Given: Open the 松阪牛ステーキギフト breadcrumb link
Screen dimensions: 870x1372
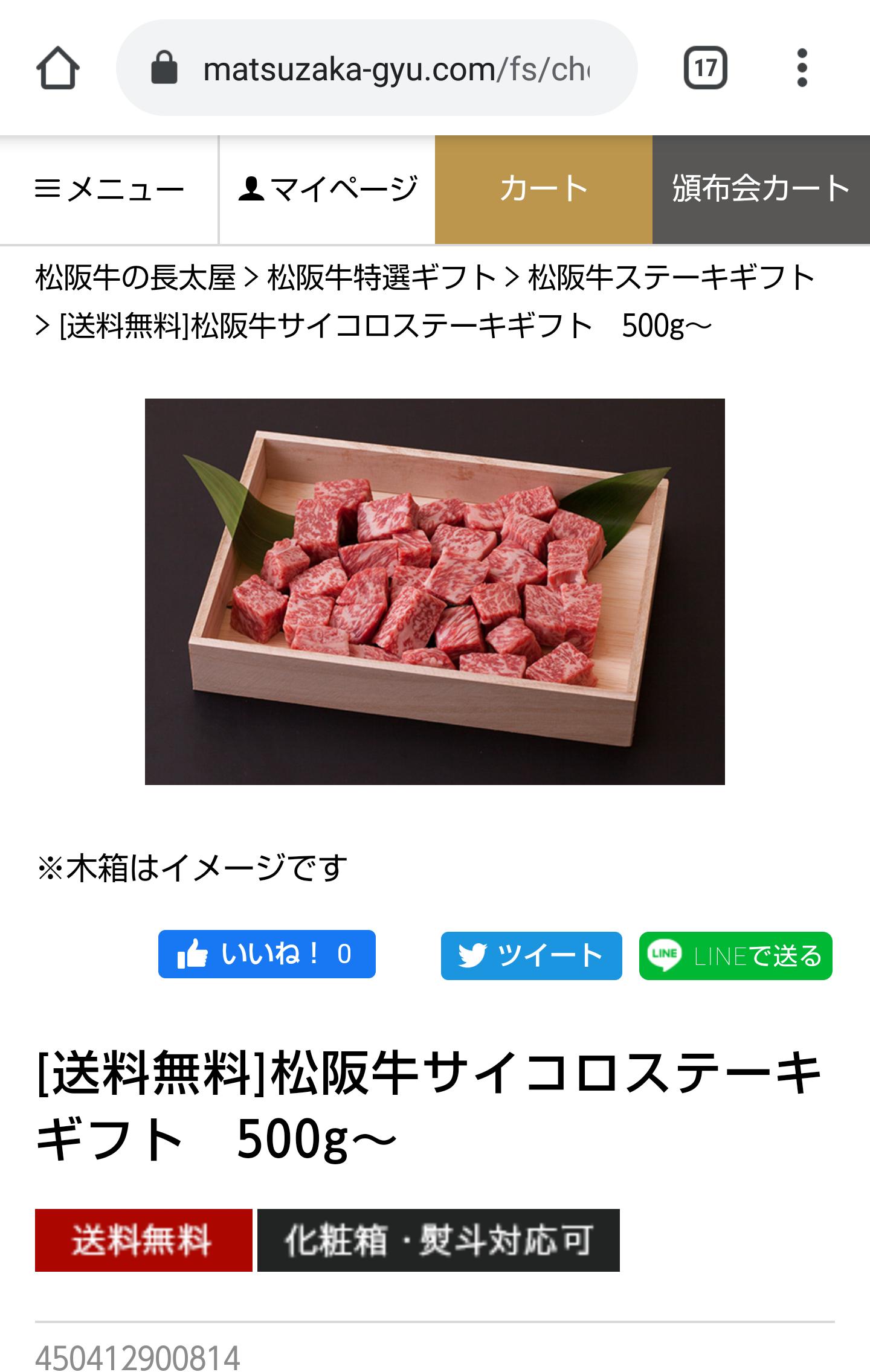Looking at the screenshot, I should (x=671, y=278).
